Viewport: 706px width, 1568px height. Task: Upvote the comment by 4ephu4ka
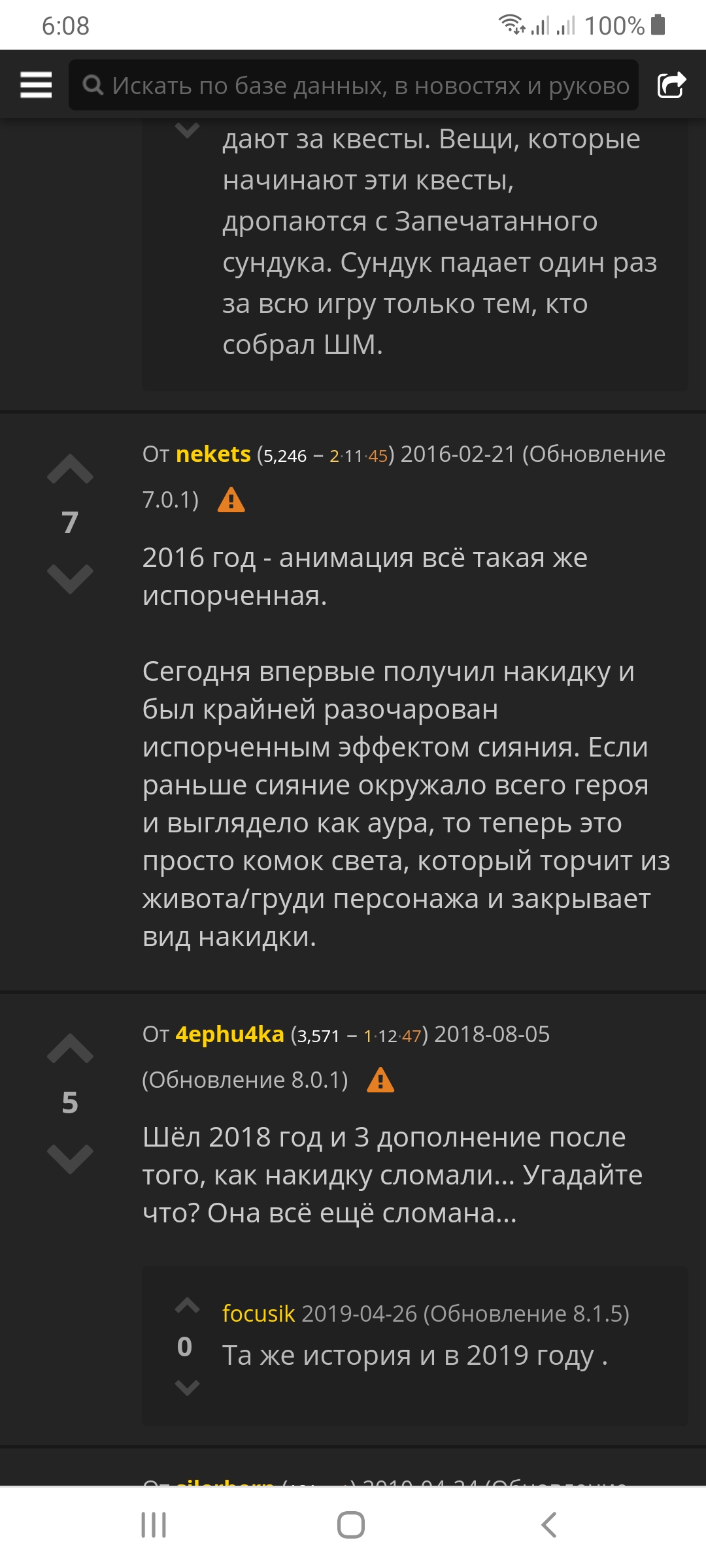click(70, 1049)
